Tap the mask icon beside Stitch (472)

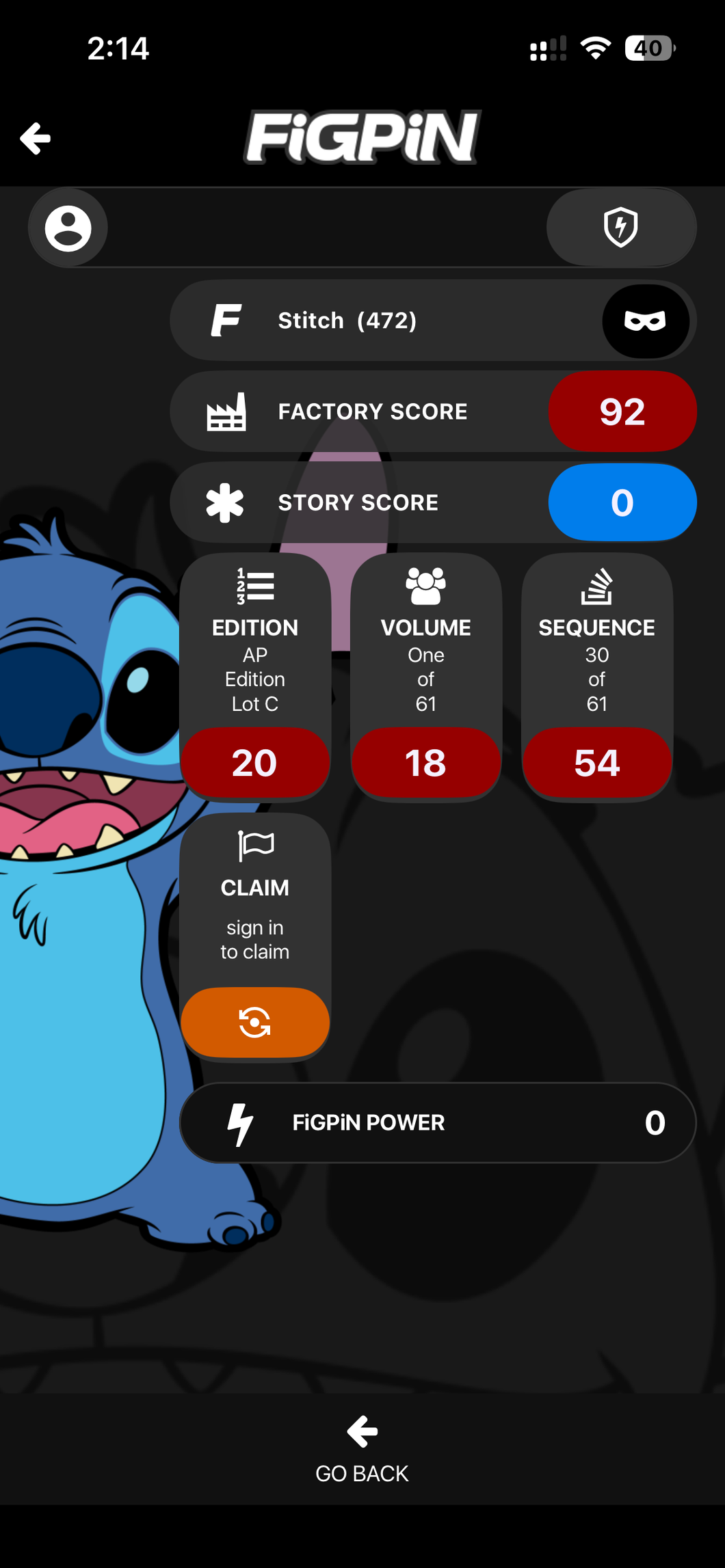pyautogui.click(x=645, y=321)
